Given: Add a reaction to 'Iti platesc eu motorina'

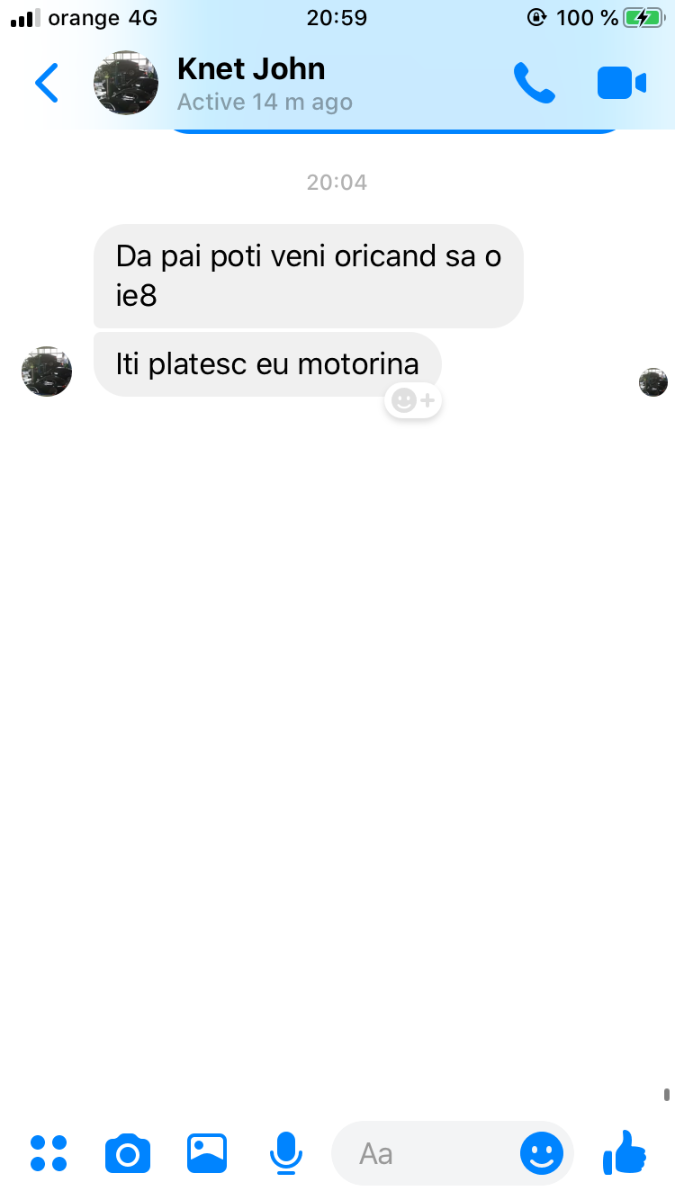Looking at the screenshot, I should [413, 401].
